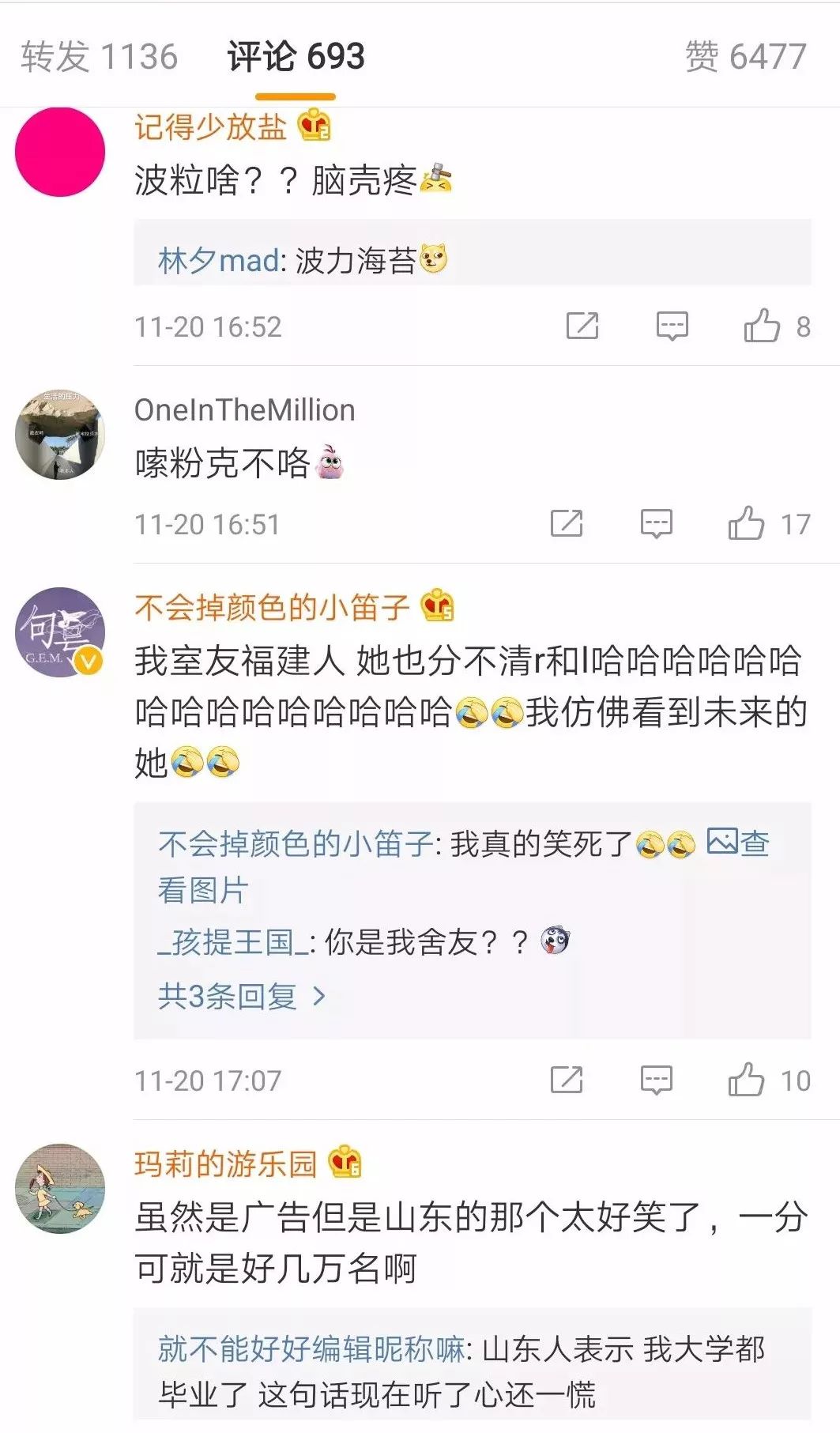Repost OneInTheMillion's comment
Viewport: 840px width, 1433px height.
click(567, 523)
